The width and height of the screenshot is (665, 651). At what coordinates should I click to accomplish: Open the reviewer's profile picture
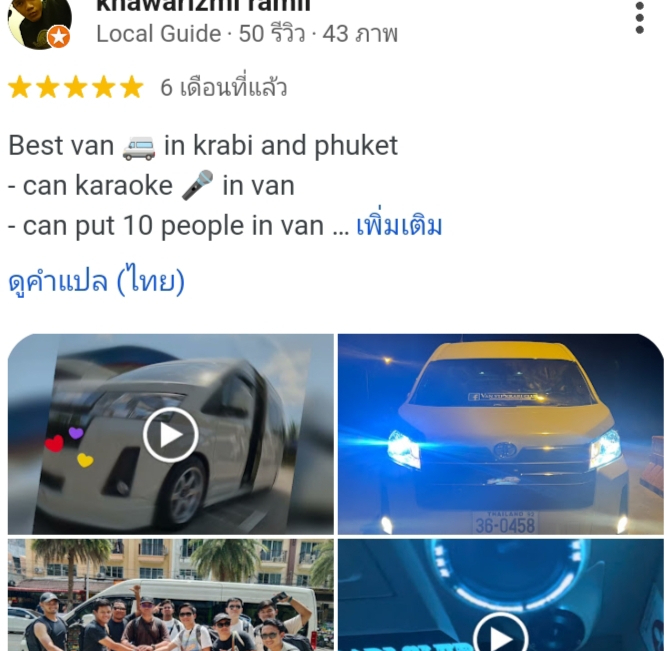[x=40, y=22]
